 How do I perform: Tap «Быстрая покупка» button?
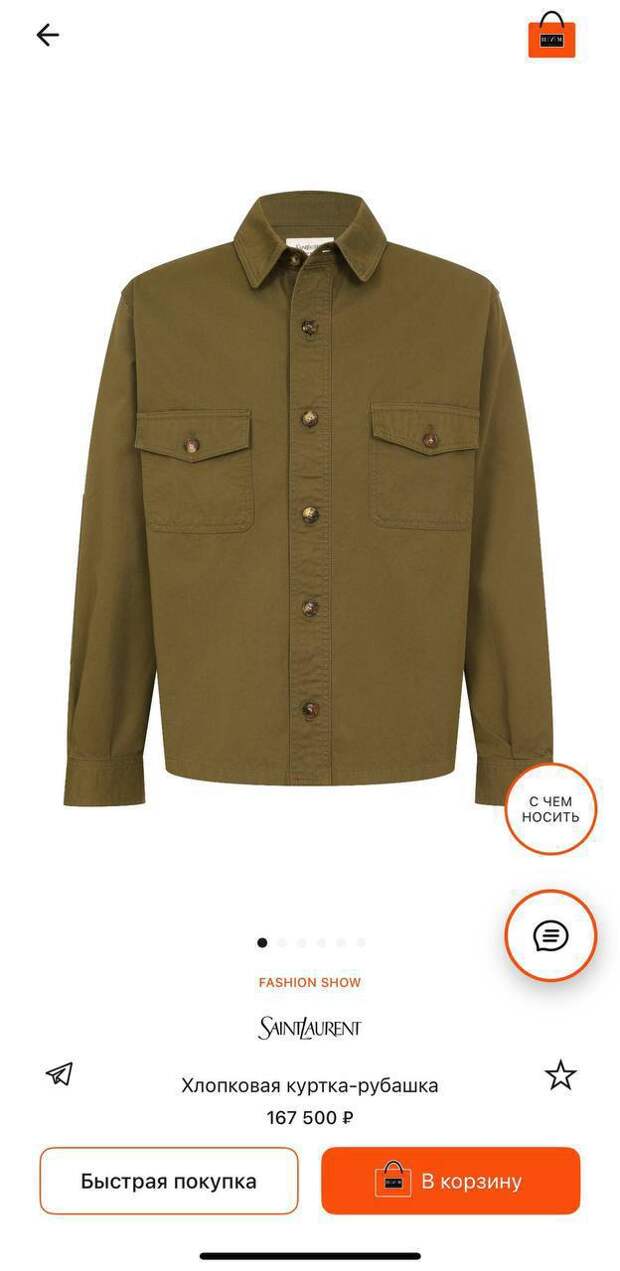pos(169,1181)
